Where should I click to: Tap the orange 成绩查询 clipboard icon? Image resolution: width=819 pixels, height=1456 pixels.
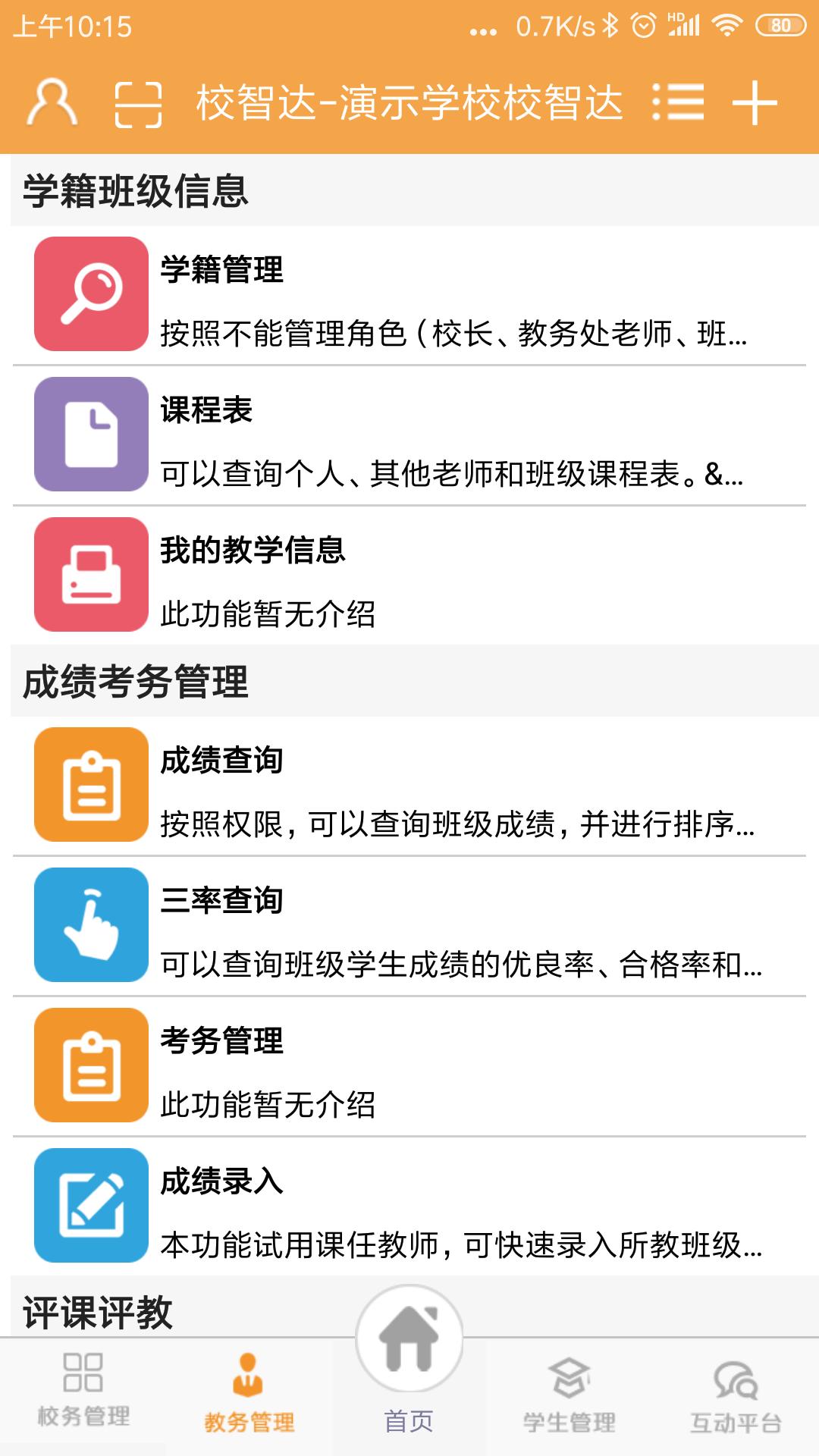pyautogui.click(x=89, y=785)
